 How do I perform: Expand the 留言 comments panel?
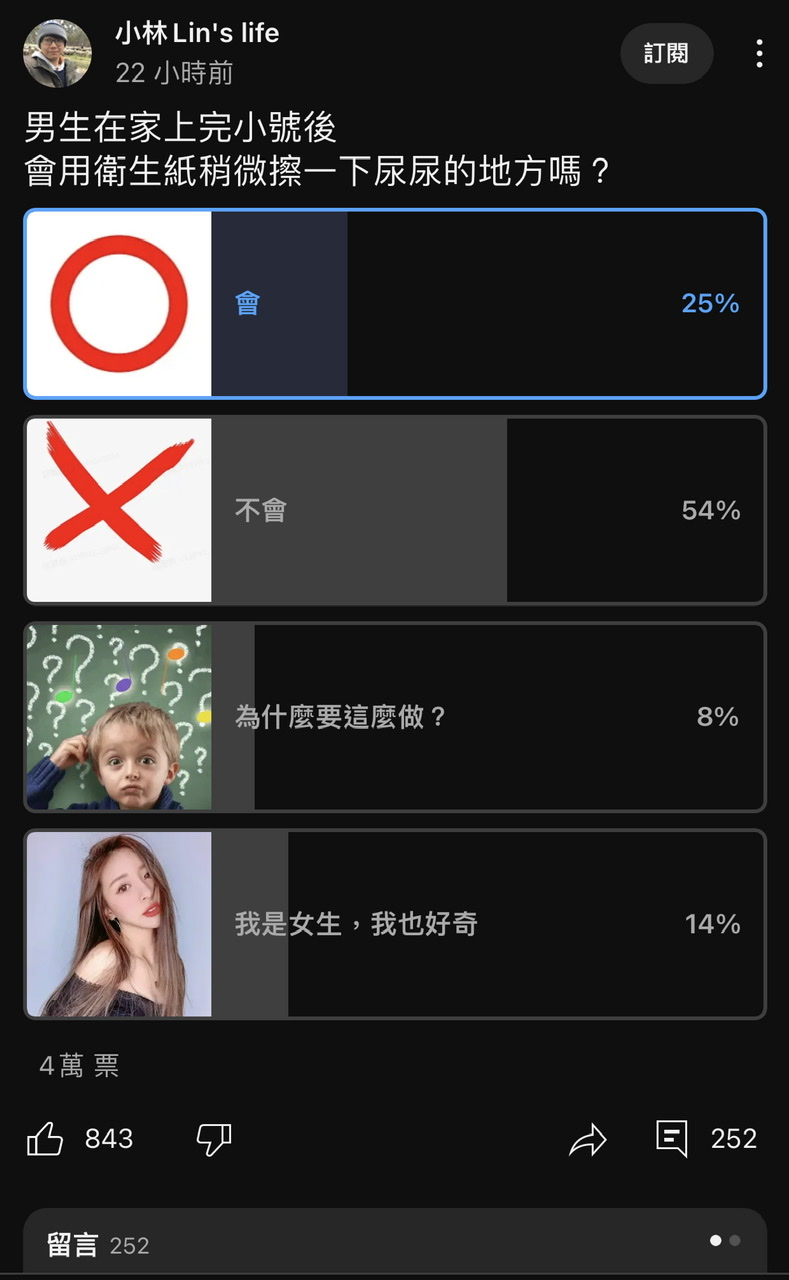click(395, 1243)
